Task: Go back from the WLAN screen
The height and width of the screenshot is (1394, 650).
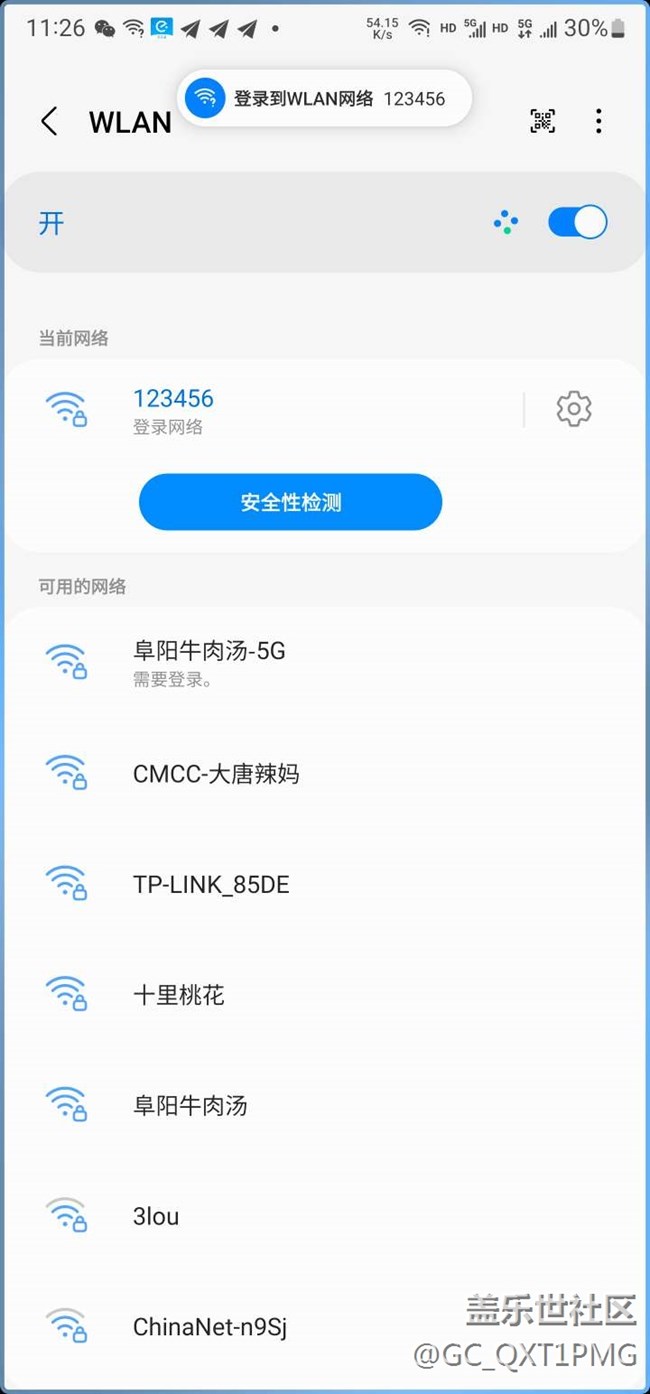Action: [x=49, y=122]
